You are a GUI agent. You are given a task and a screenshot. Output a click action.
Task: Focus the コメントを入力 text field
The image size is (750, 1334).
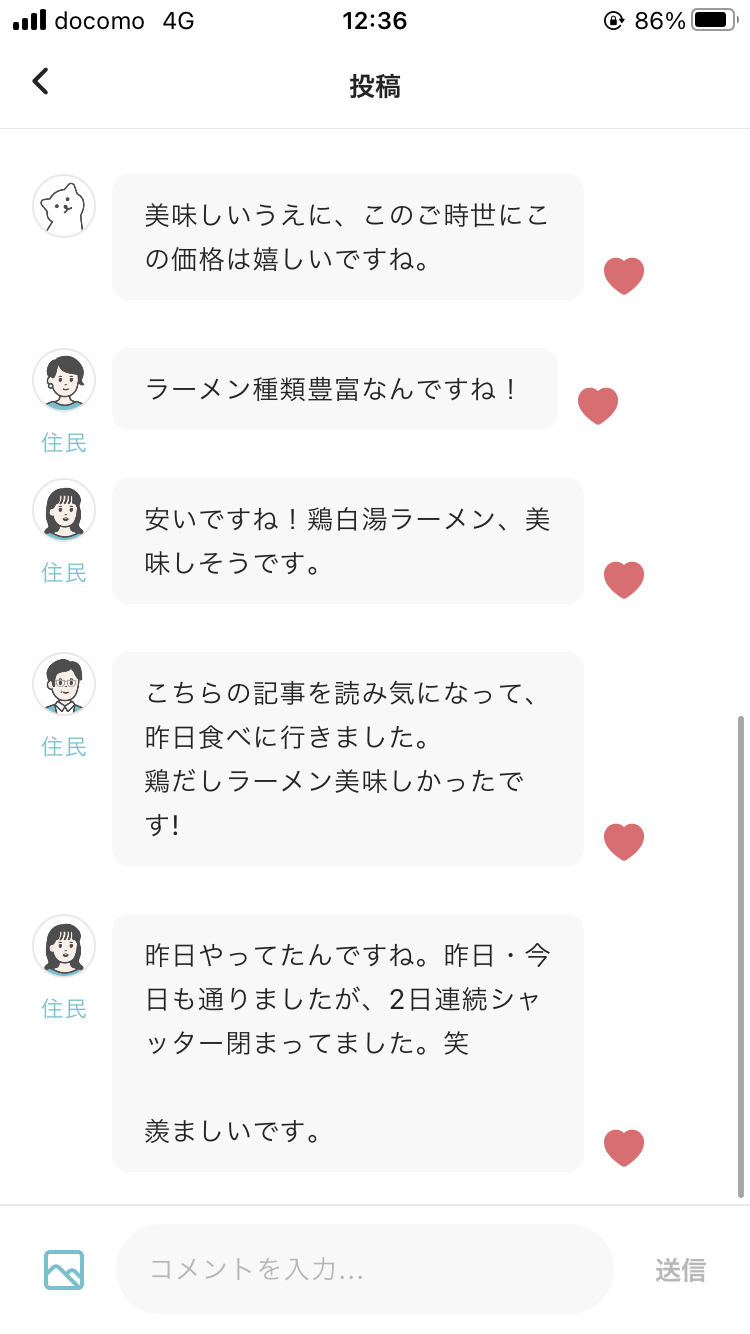(365, 1269)
